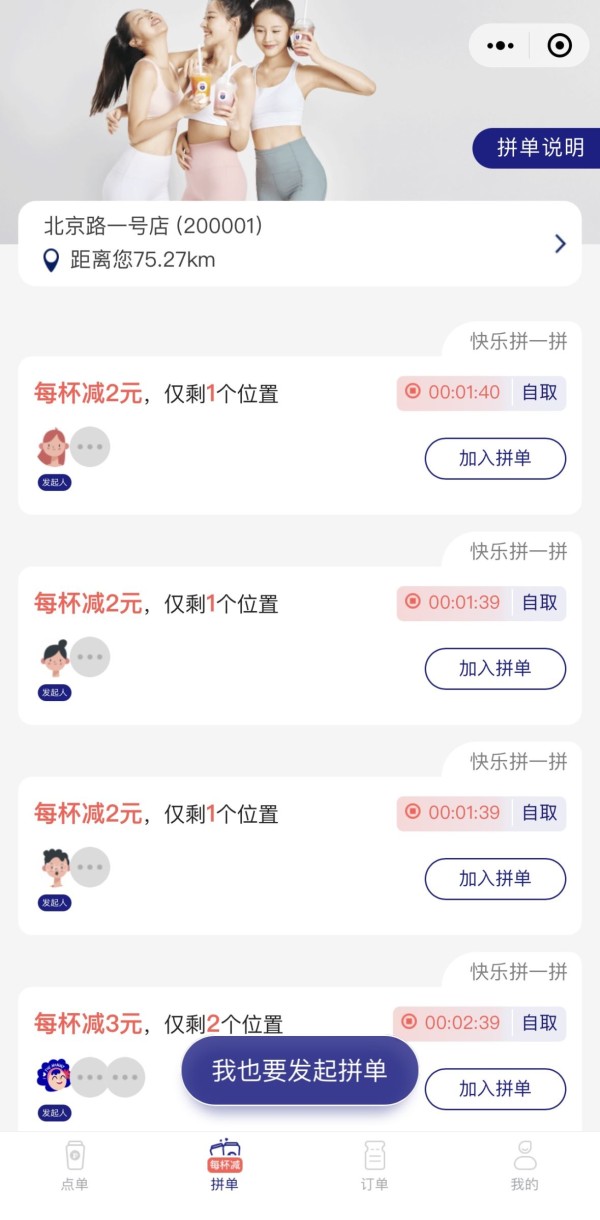Open the 拼单说明 explanation

click(x=538, y=148)
